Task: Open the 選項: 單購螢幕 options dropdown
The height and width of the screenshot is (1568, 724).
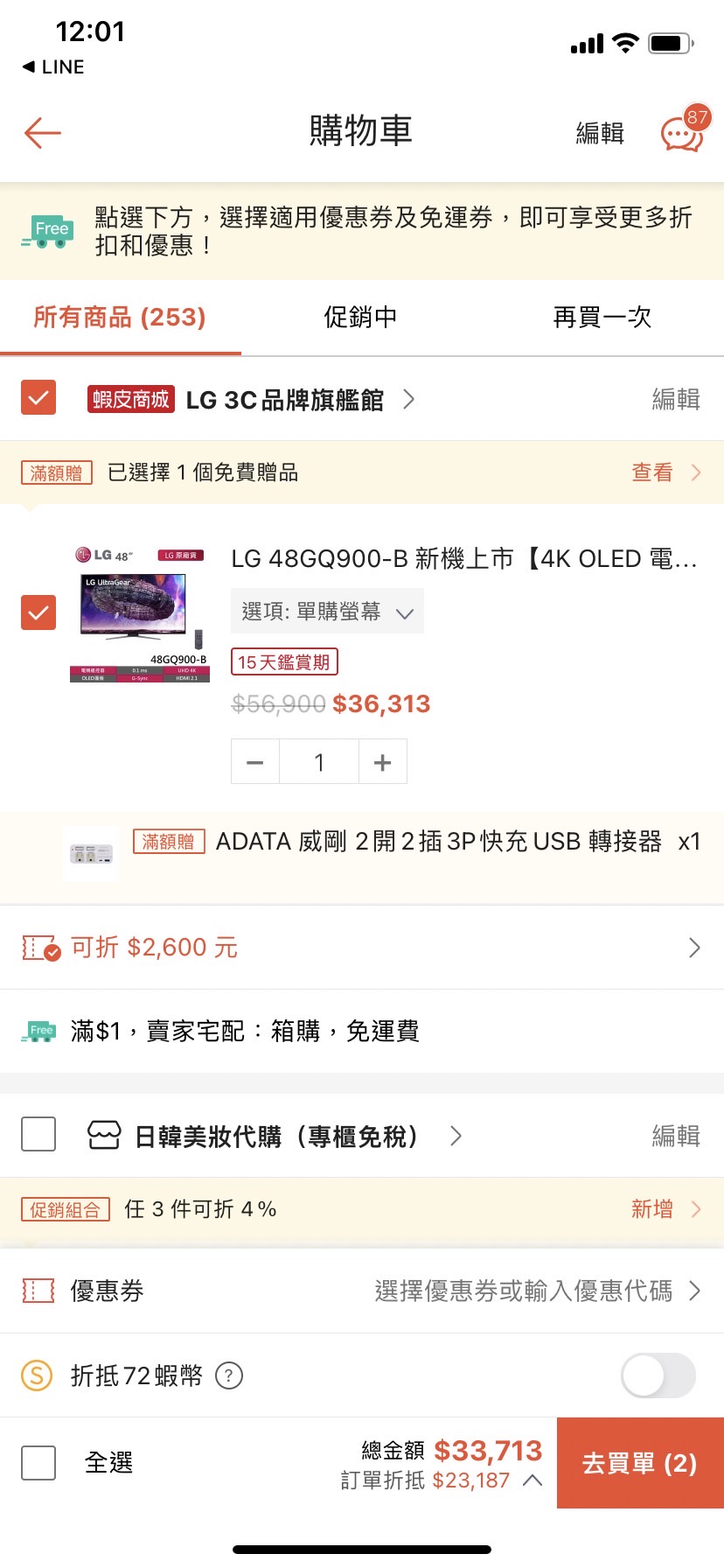Action: 326,611
